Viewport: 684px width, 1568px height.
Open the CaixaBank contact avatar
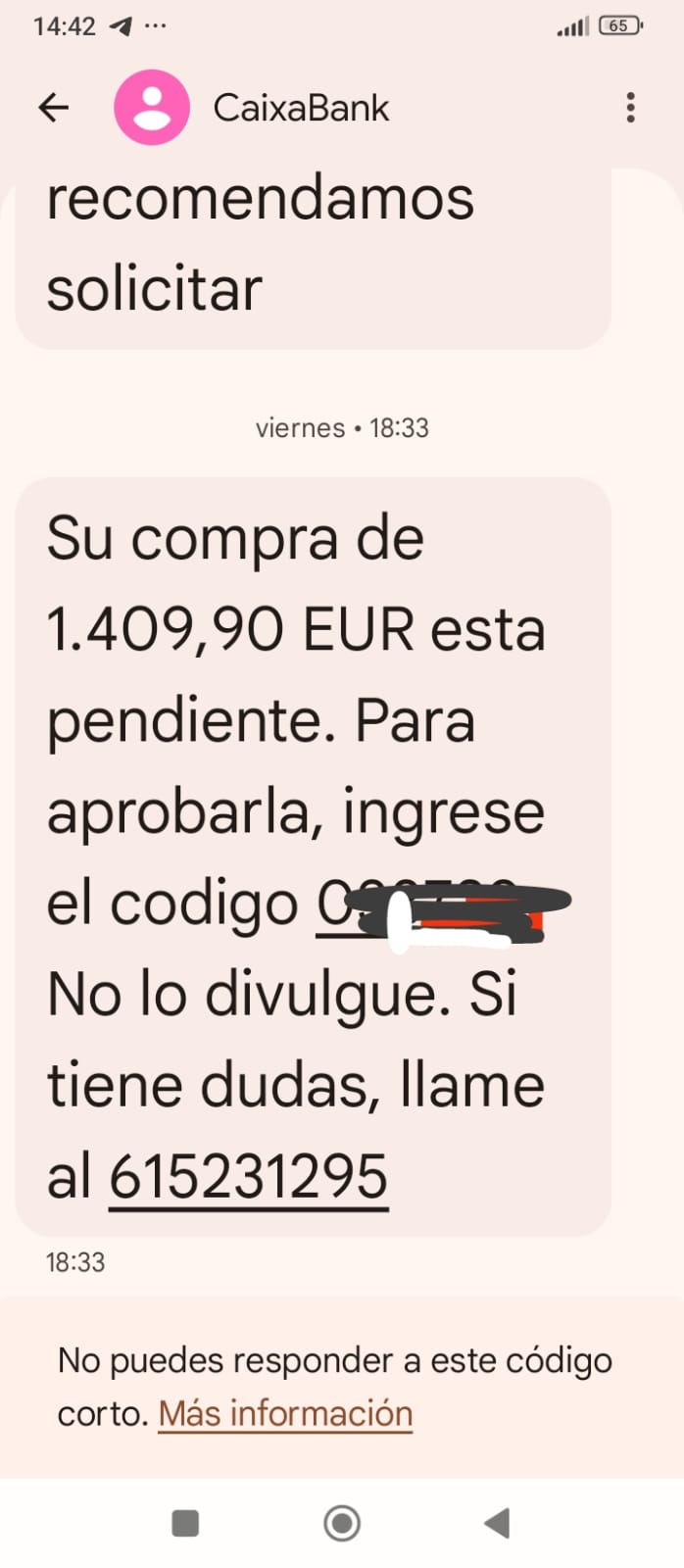pyautogui.click(x=152, y=108)
